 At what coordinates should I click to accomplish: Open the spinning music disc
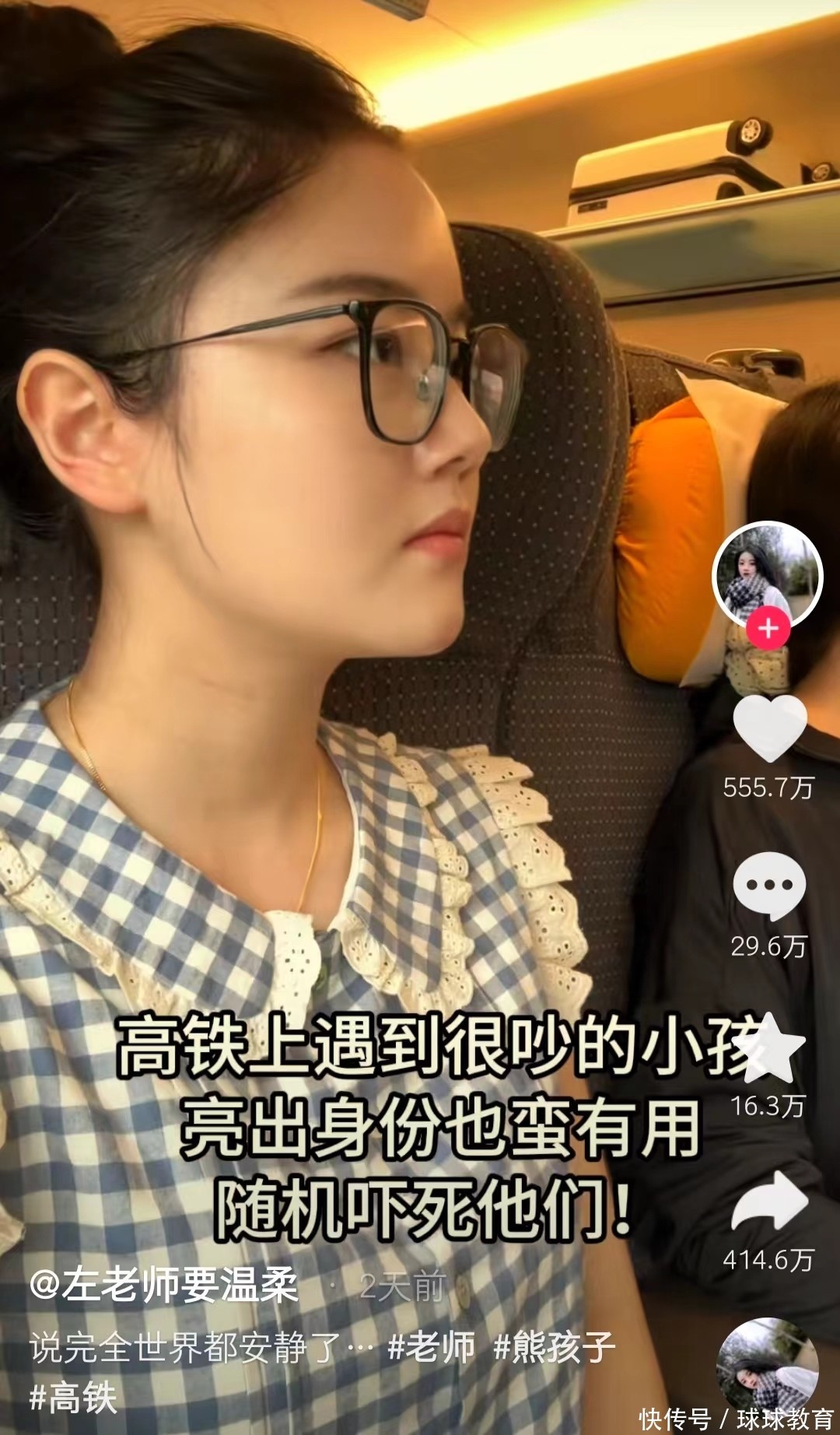[x=768, y=1367]
